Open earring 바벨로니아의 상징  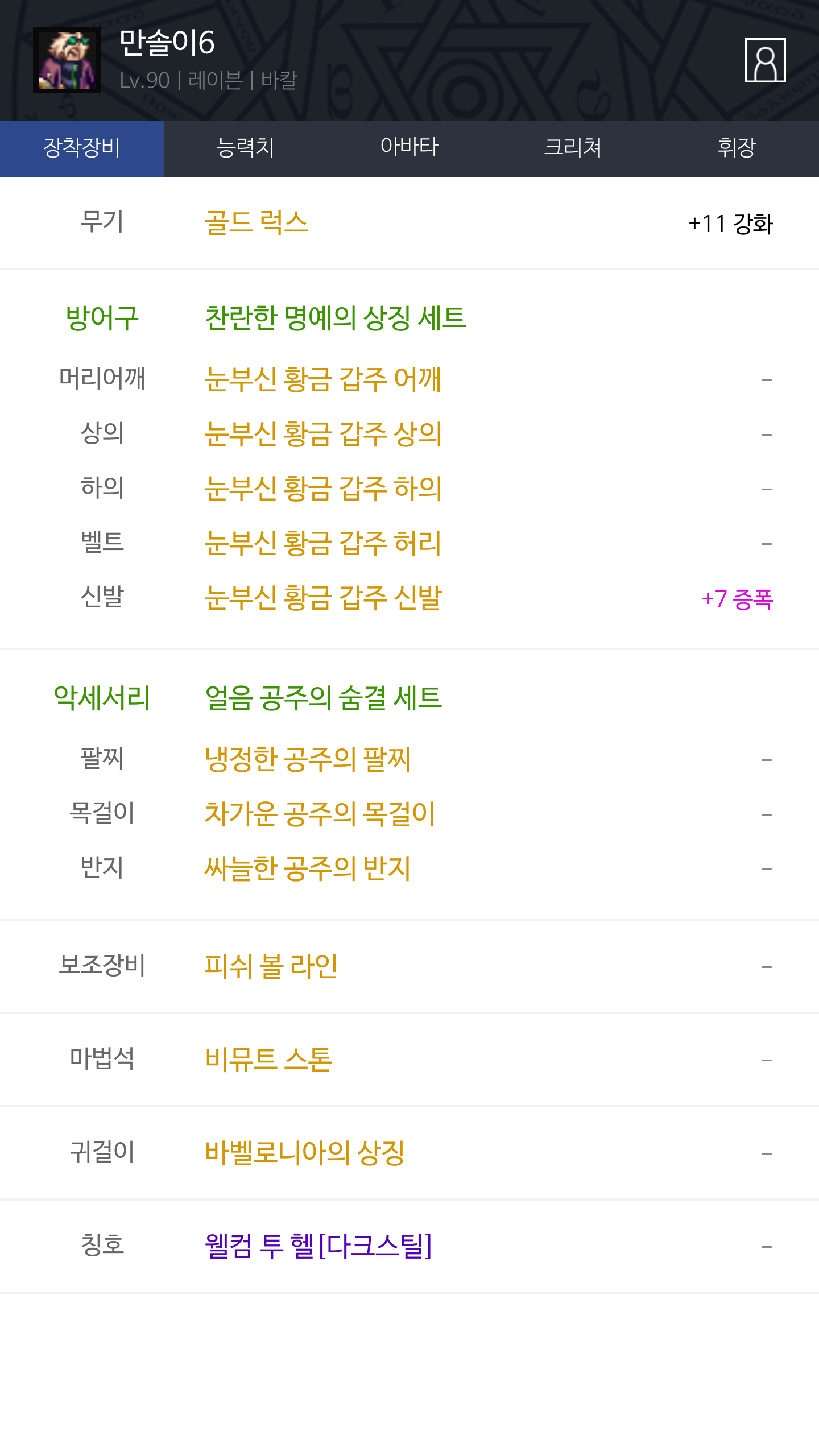(x=304, y=1153)
